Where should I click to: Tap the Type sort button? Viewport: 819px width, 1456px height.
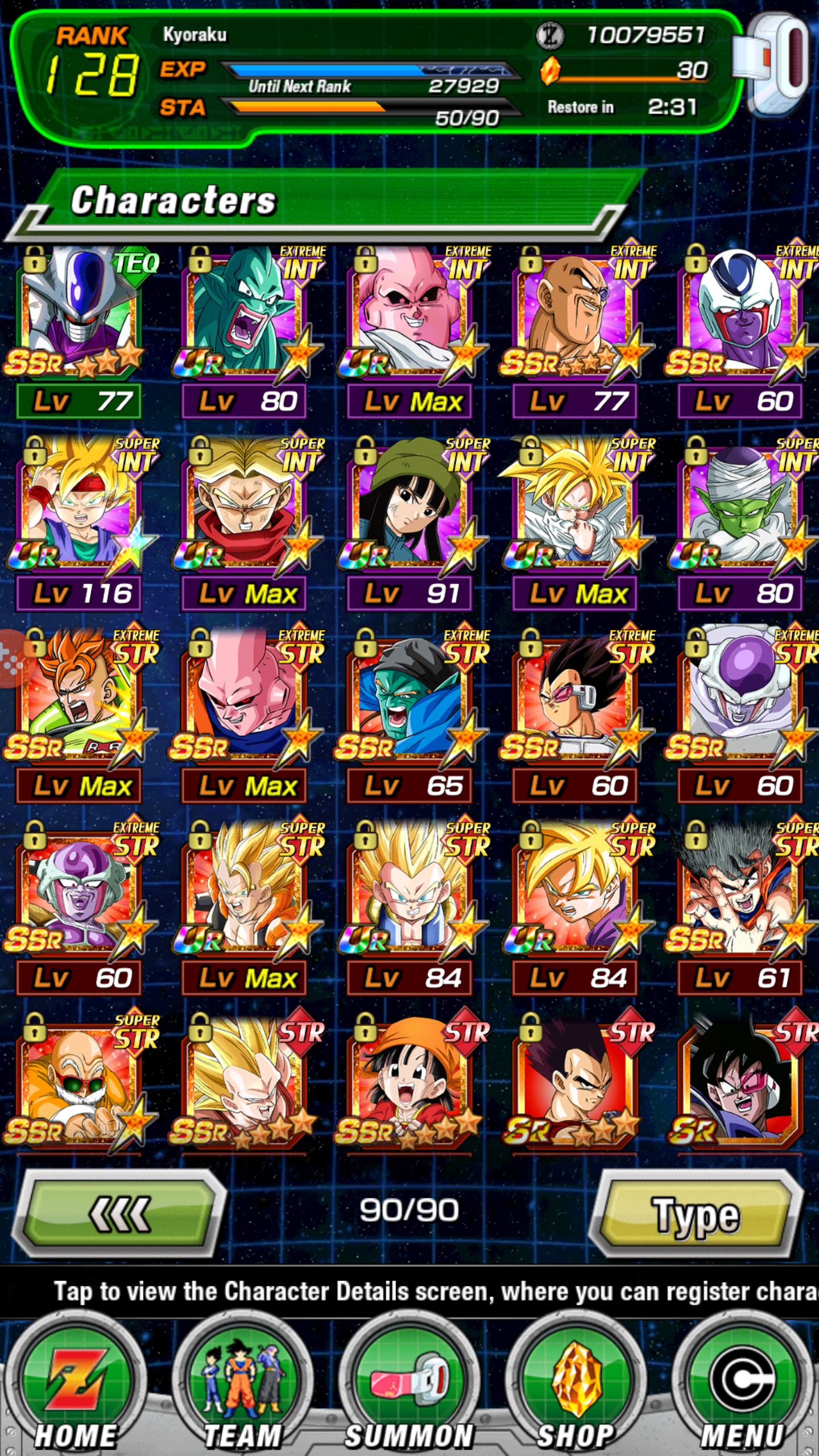point(696,1214)
